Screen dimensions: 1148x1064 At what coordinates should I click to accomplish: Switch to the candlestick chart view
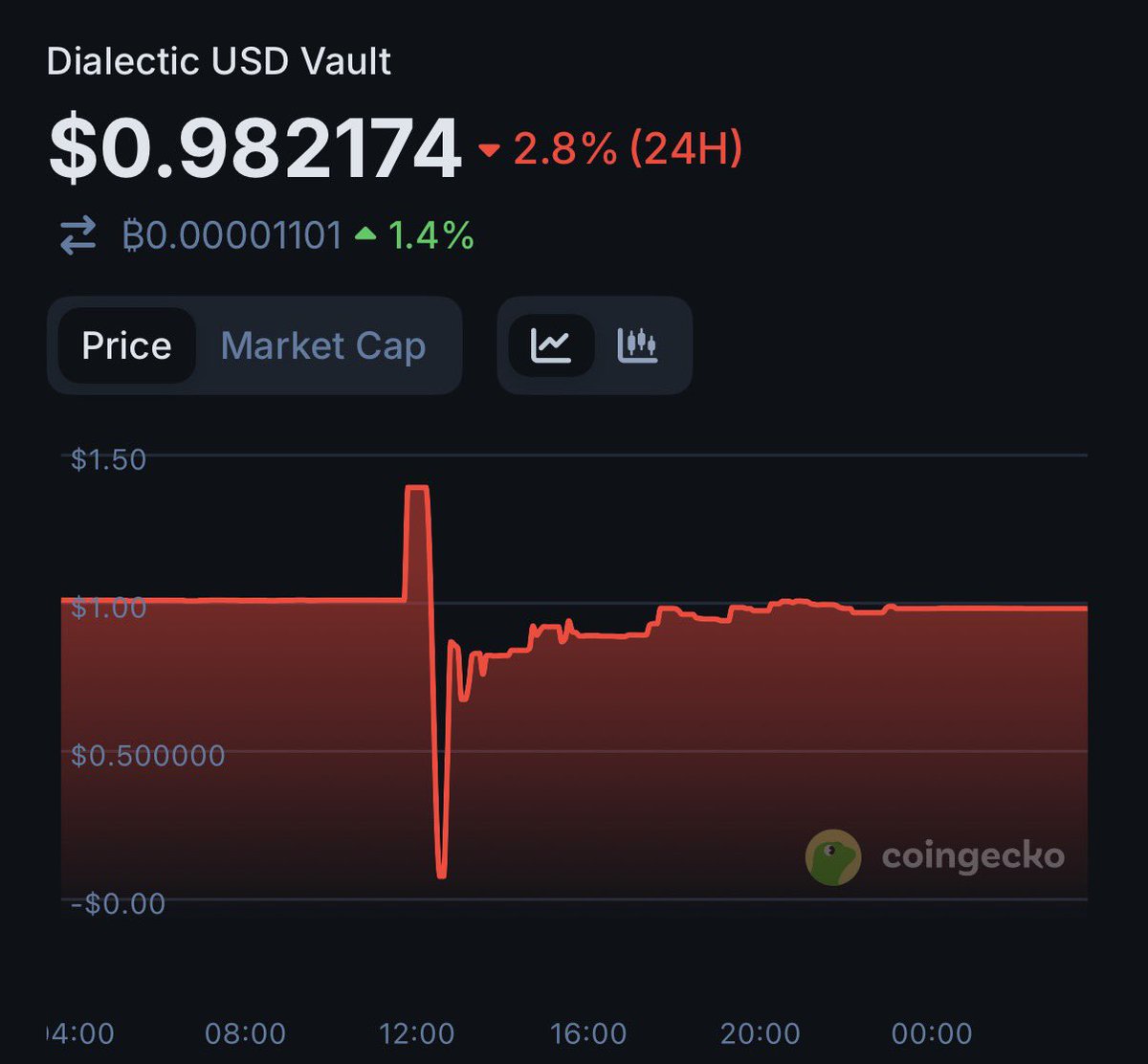(x=637, y=345)
